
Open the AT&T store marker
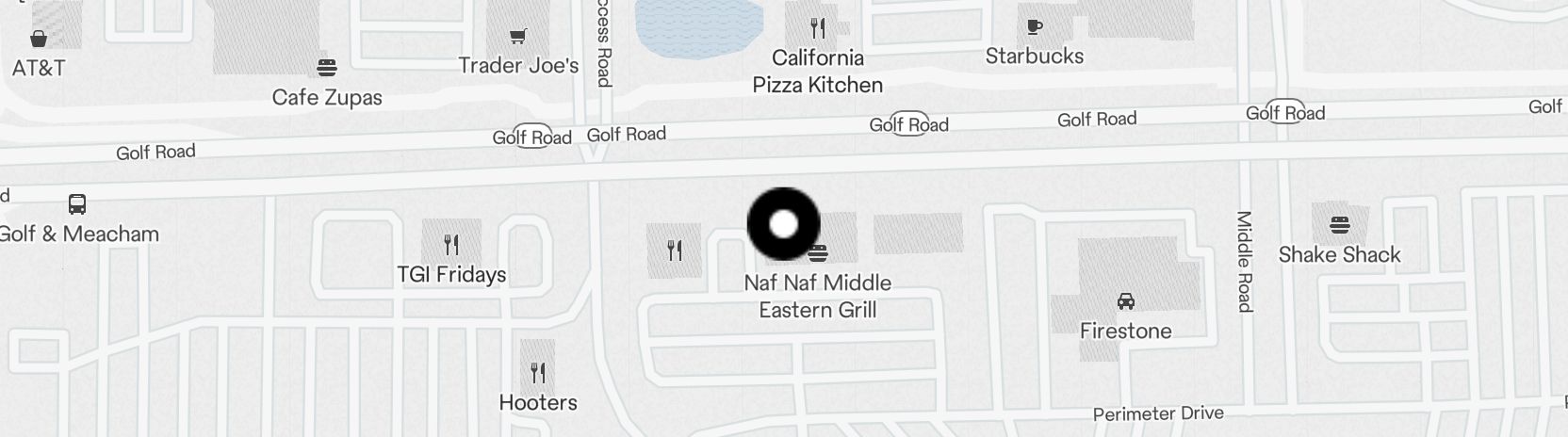tap(39, 39)
